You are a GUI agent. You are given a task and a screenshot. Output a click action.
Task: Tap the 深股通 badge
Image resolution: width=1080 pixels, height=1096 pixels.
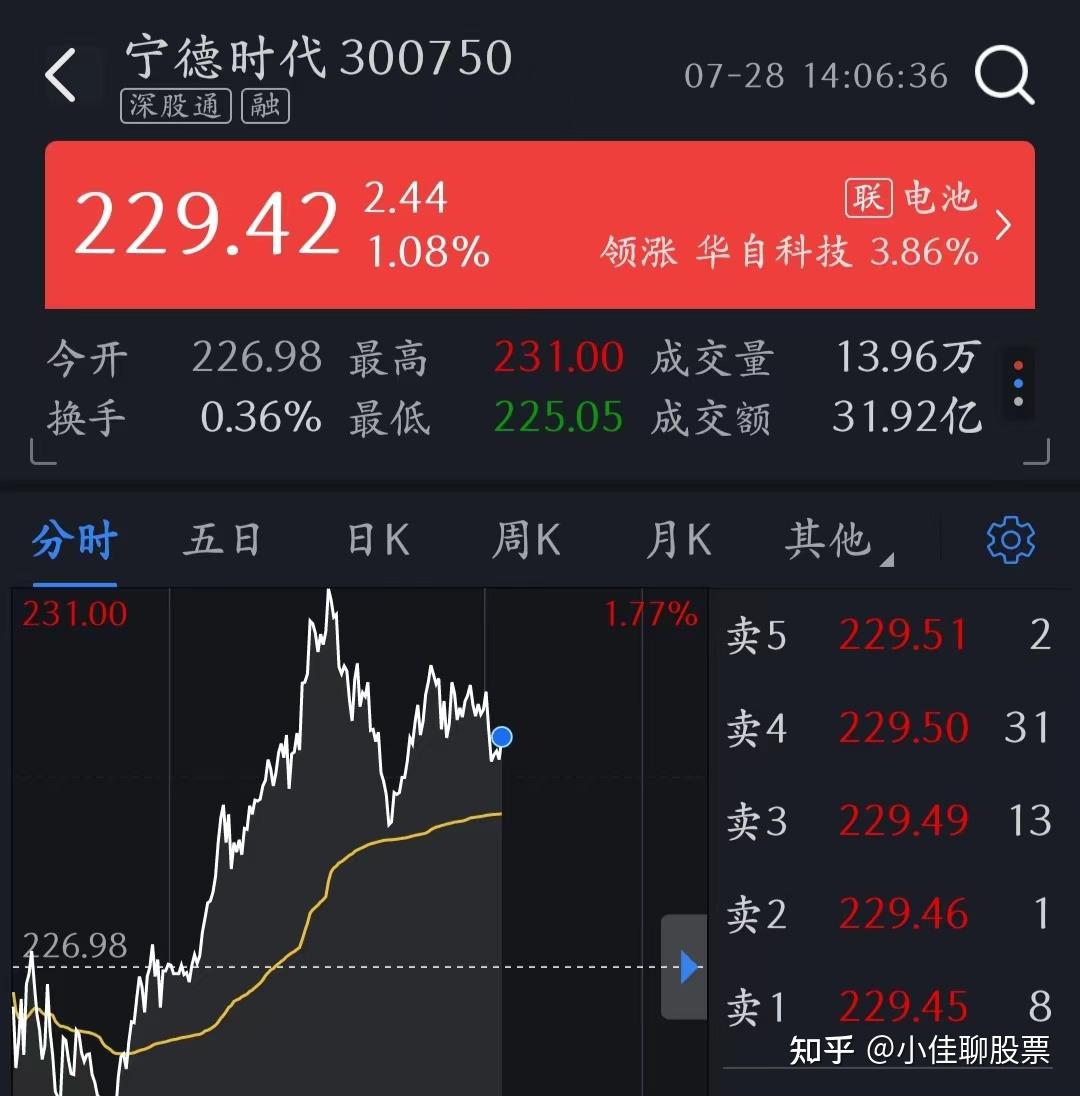click(174, 106)
